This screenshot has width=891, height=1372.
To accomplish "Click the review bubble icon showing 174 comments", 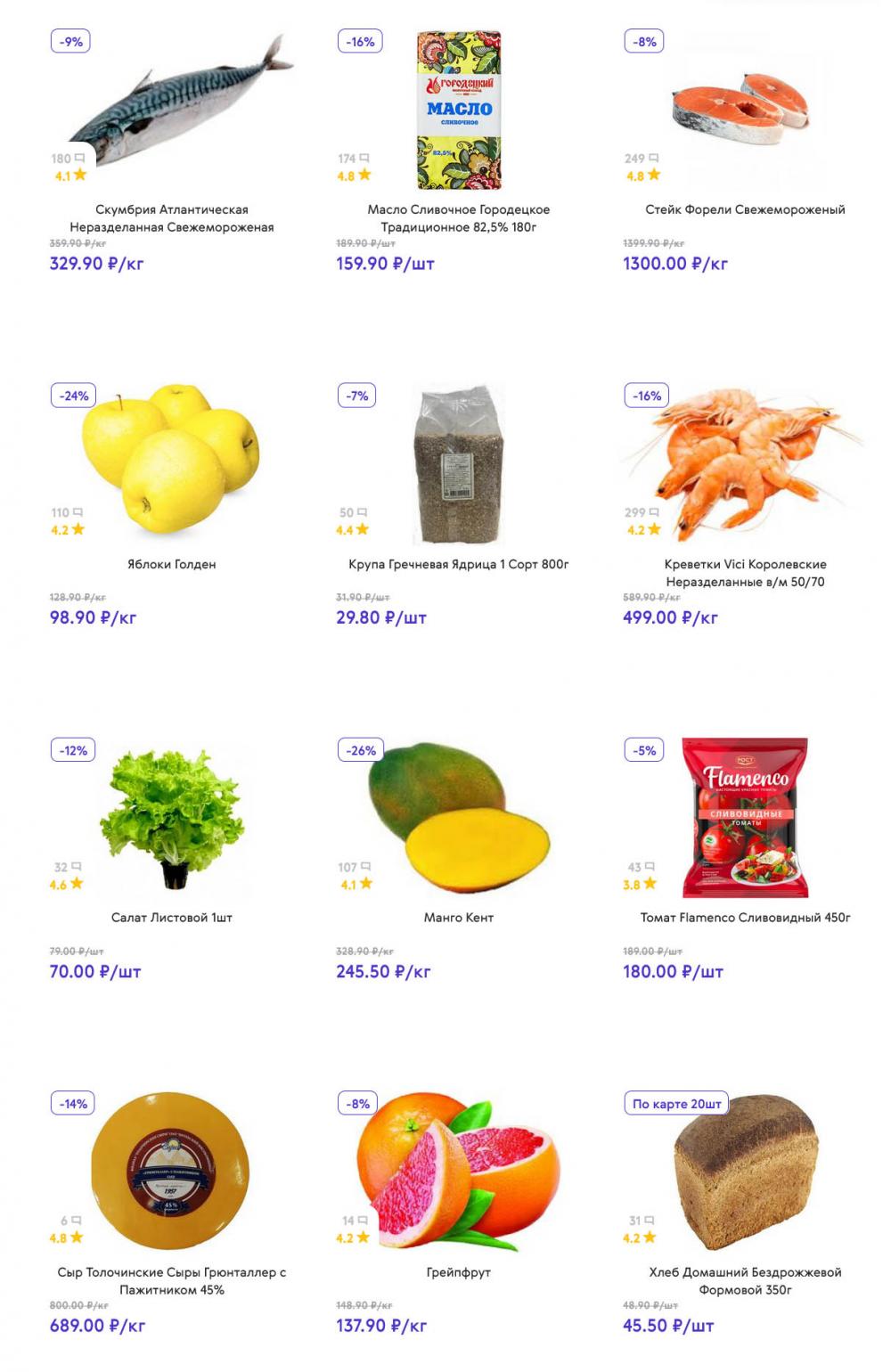I will [x=364, y=155].
